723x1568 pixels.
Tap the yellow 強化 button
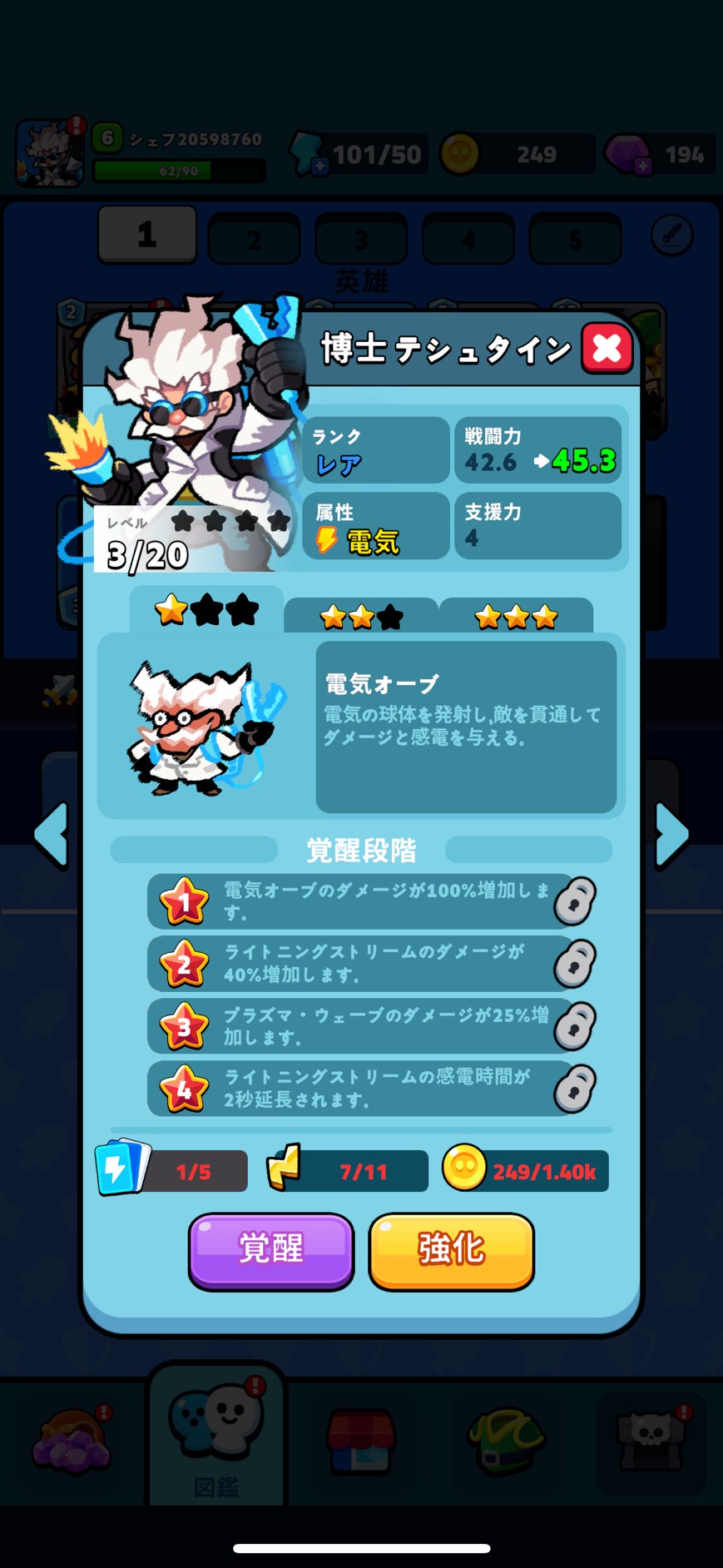tap(451, 1249)
